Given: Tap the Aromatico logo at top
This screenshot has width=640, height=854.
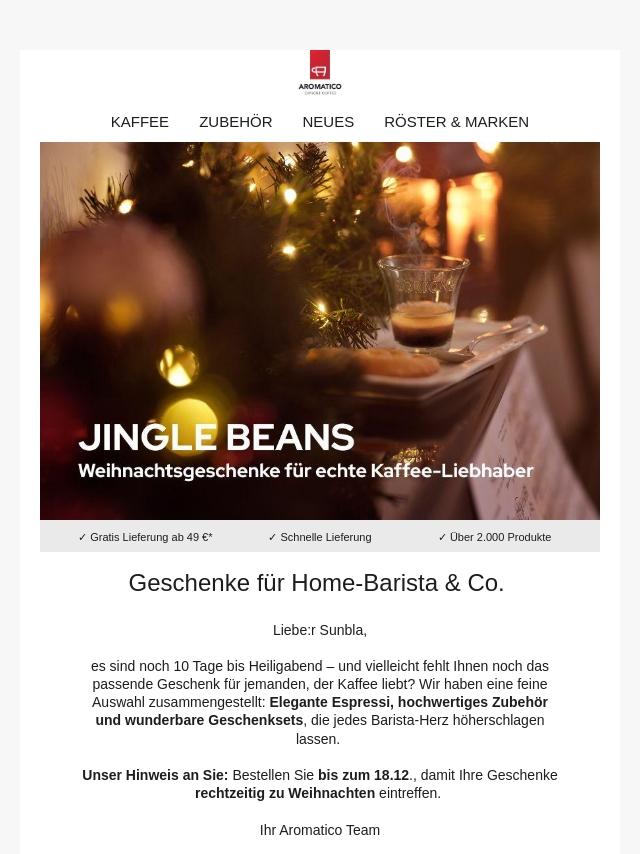Looking at the screenshot, I should [320, 72].
